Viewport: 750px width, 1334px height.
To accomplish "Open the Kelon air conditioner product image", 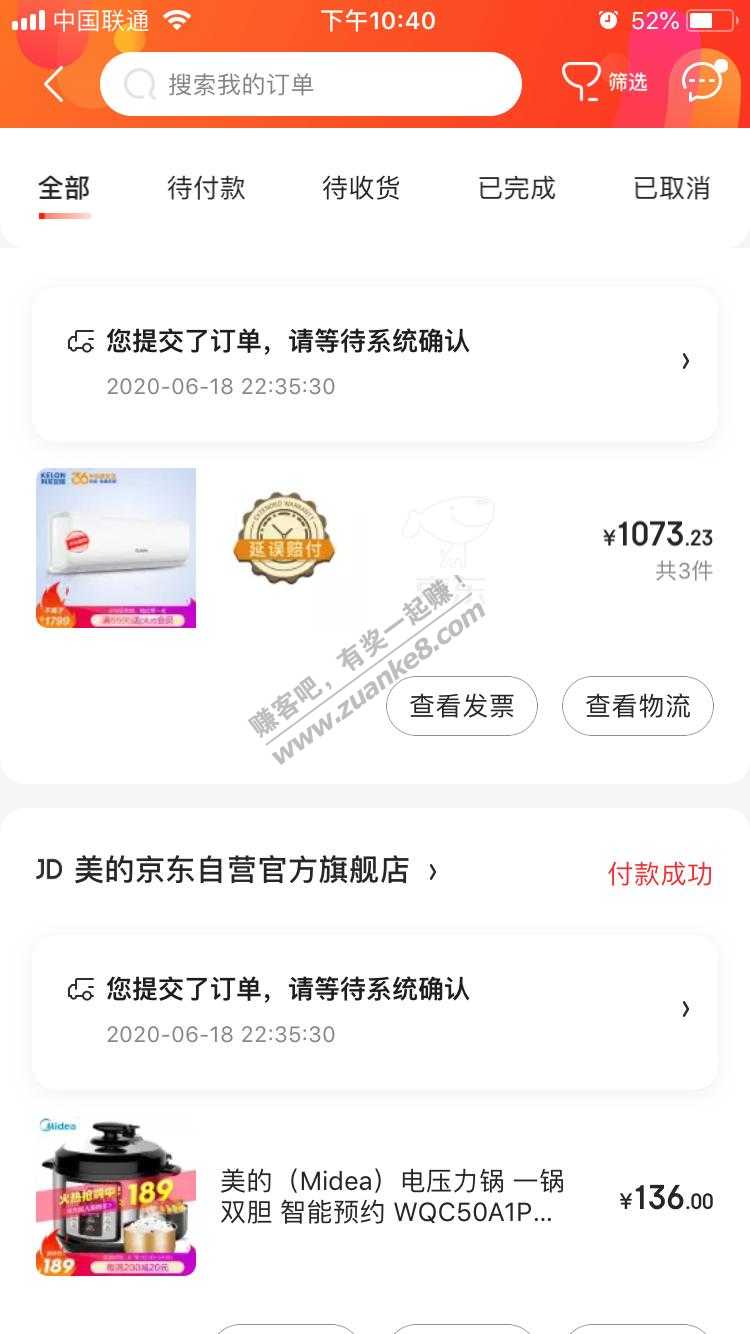I will pos(116,548).
